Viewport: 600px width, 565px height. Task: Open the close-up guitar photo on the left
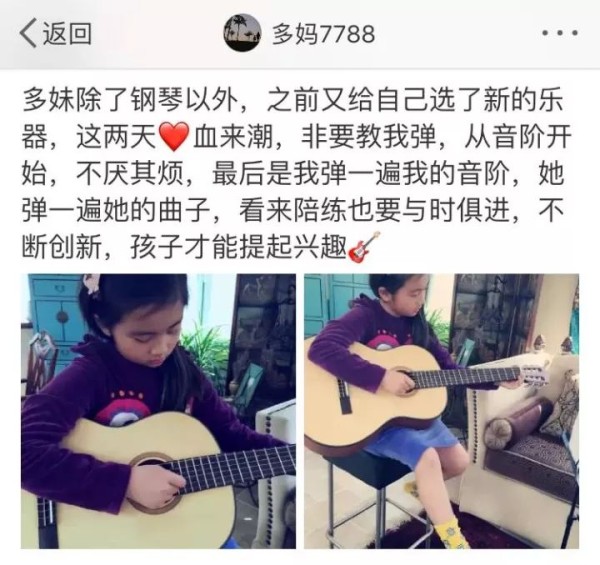158,411
